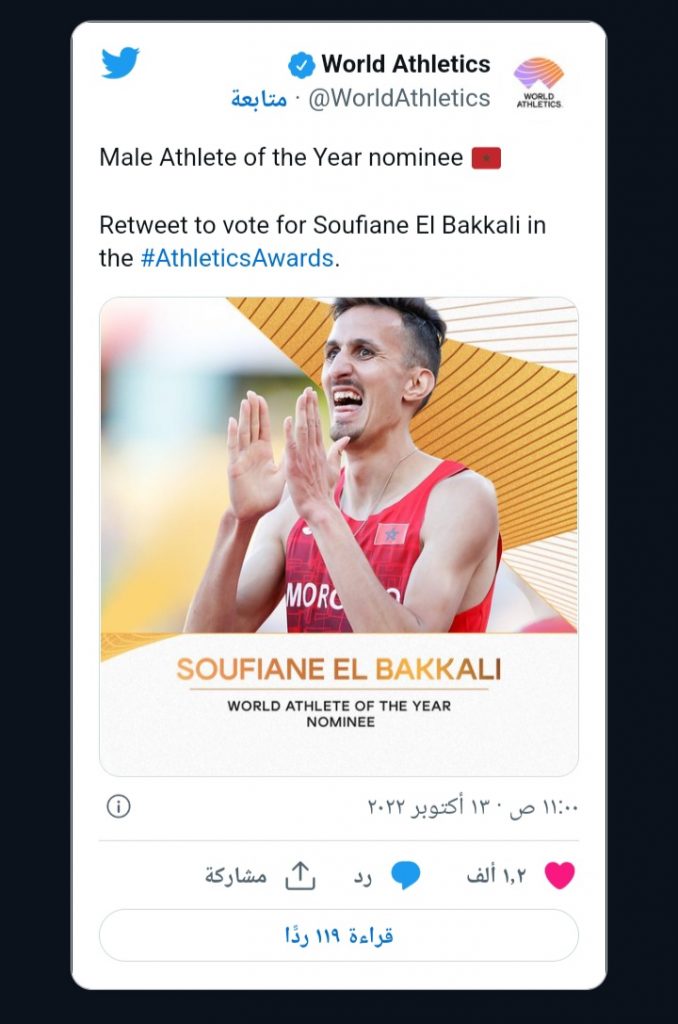678x1024 pixels.
Task: Open the Twitter bird logo
Action: pos(120,64)
